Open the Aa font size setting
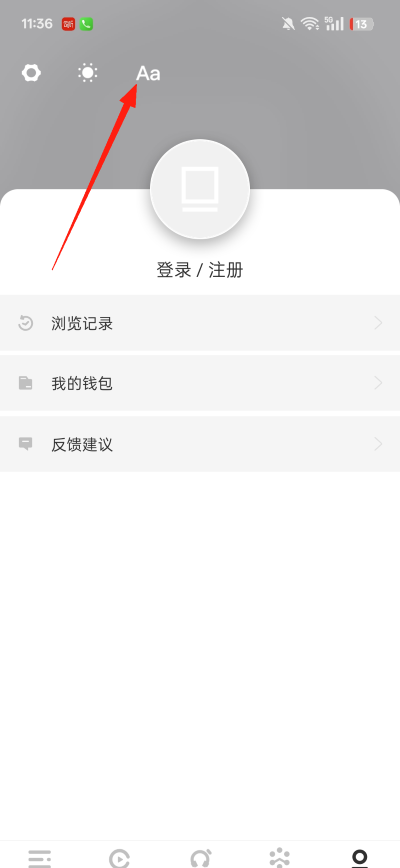Image resolution: width=400 pixels, height=868 pixels. click(x=148, y=73)
